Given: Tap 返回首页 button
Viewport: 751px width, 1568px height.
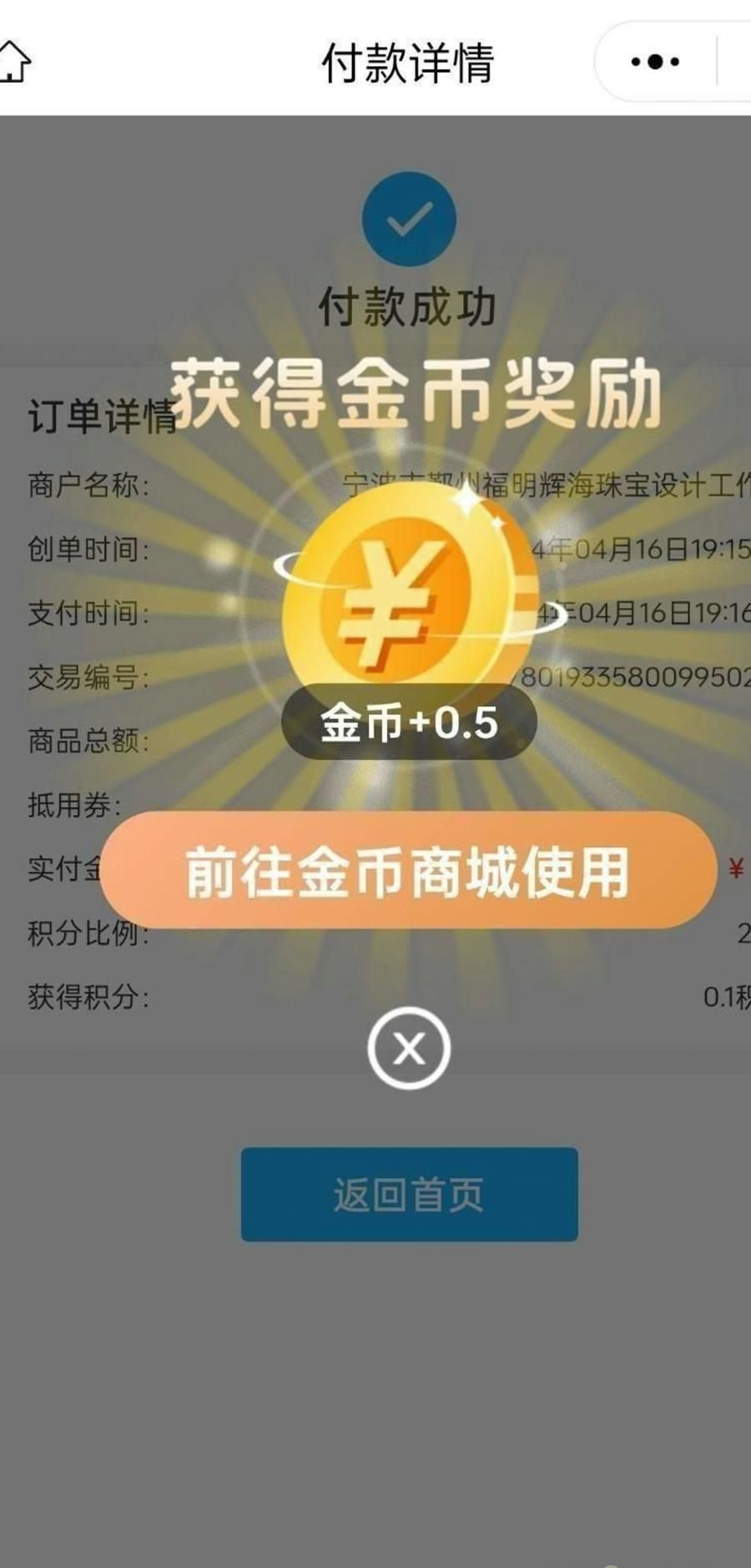Looking at the screenshot, I should tap(409, 1194).
